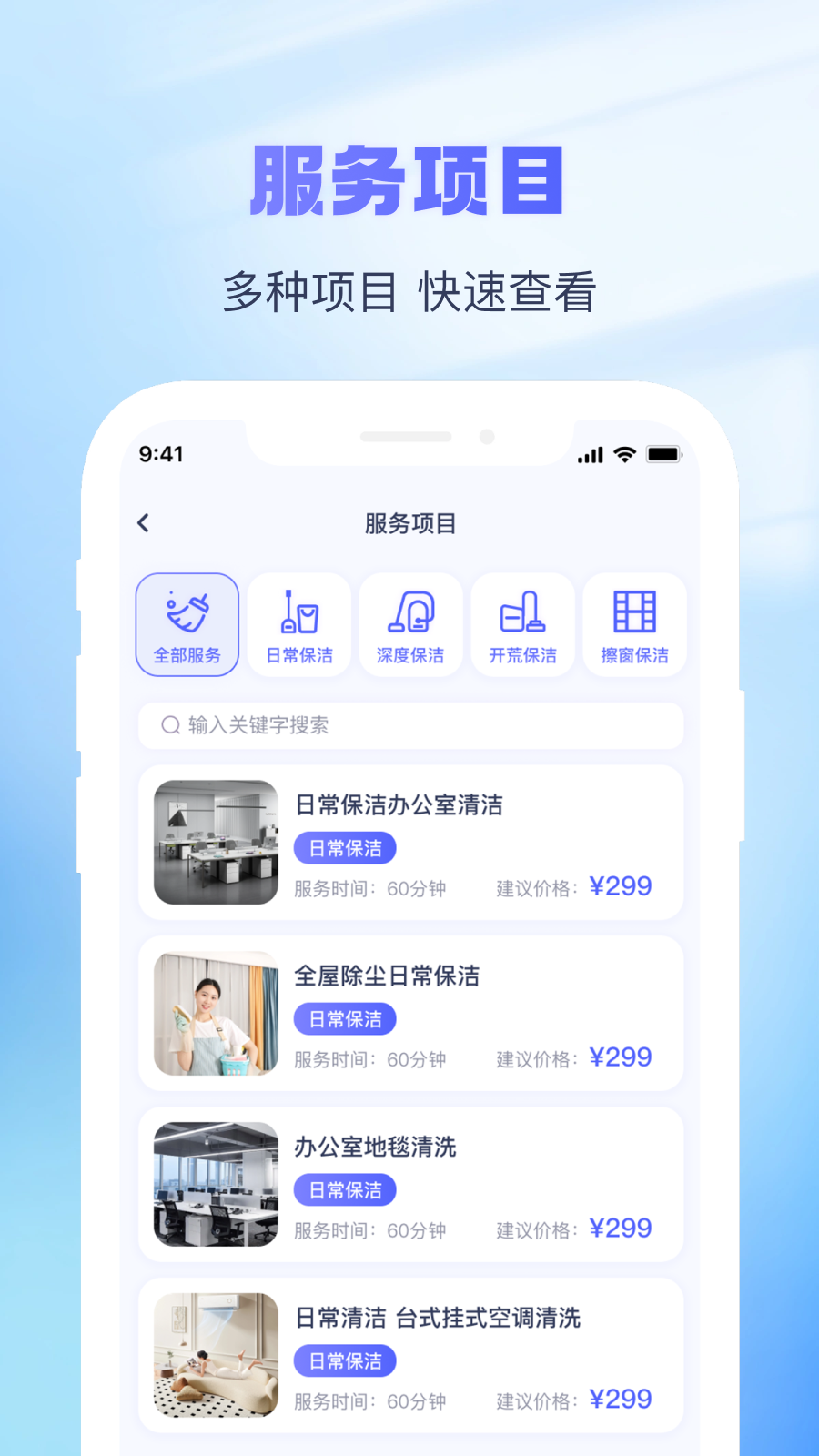Tap the 9:41 clock in the status bar
The image size is (819, 1456).
tap(162, 454)
